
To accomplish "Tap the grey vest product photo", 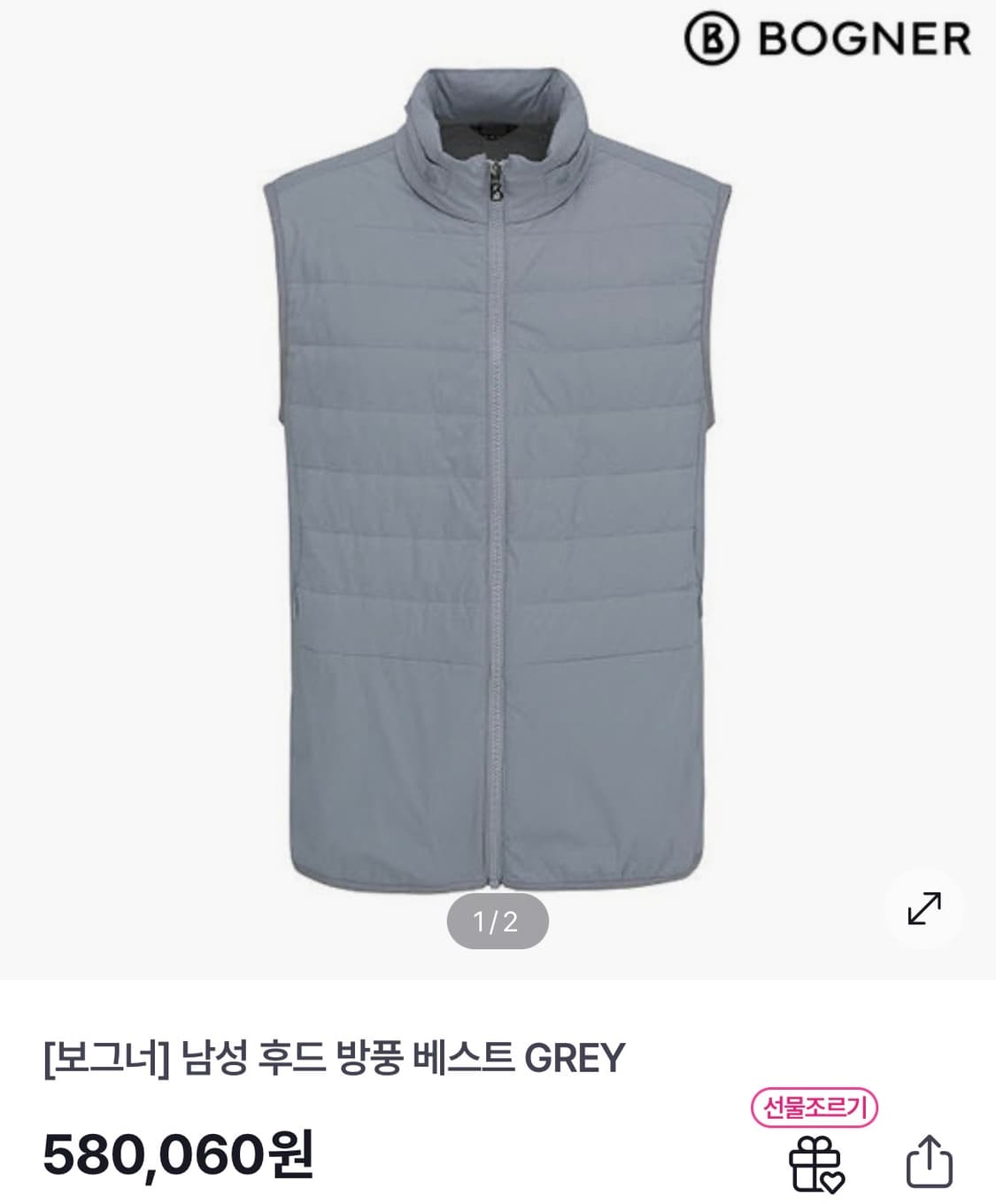I will (x=496, y=487).
